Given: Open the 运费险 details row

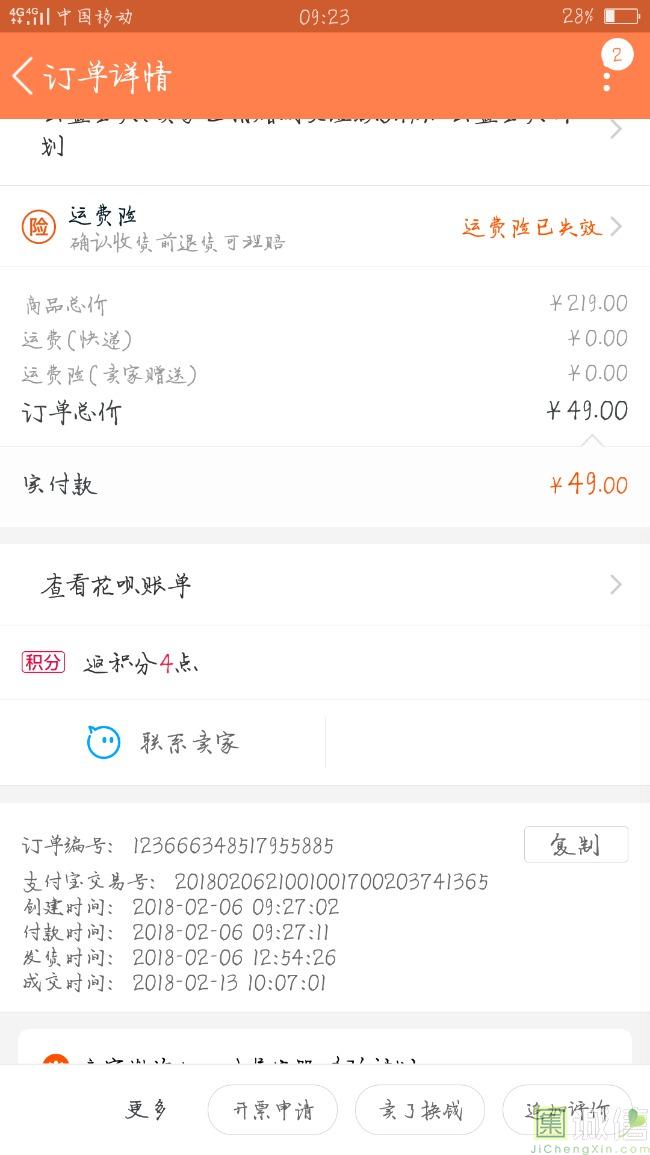Looking at the screenshot, I should pos(325,227).
